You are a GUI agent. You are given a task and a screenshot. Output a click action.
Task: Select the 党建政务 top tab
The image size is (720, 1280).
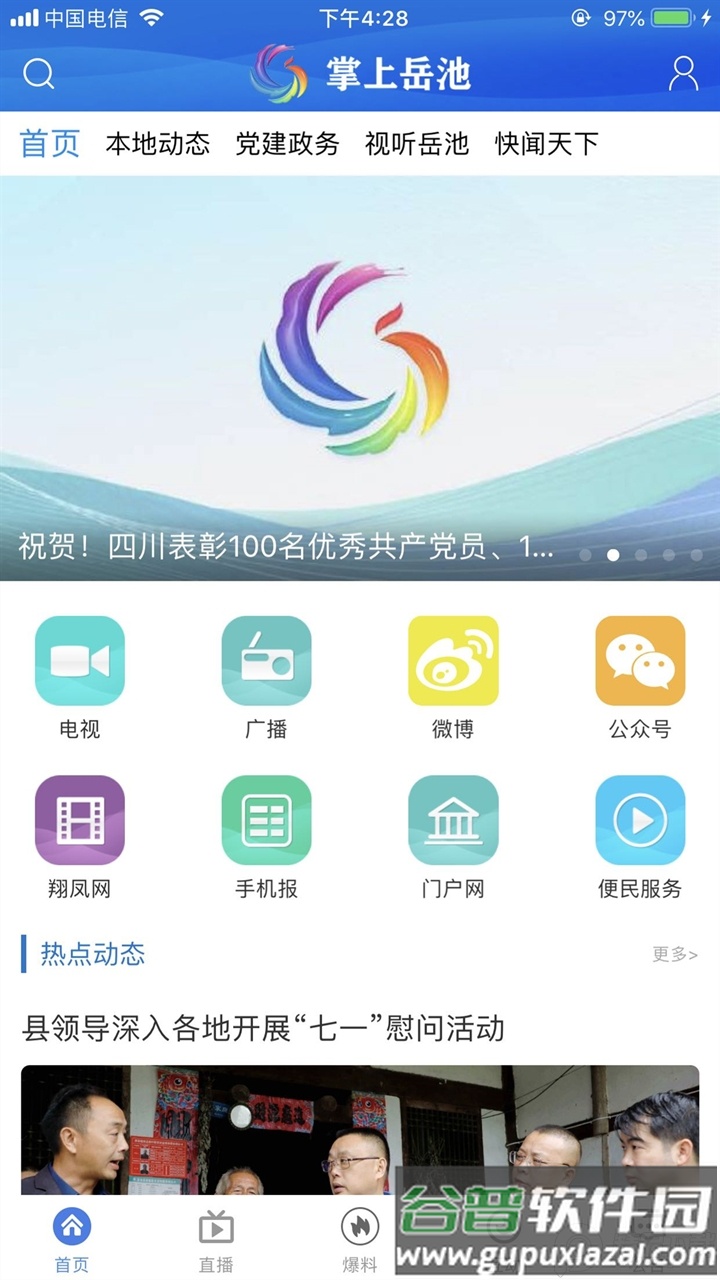[x=287, y=144]
